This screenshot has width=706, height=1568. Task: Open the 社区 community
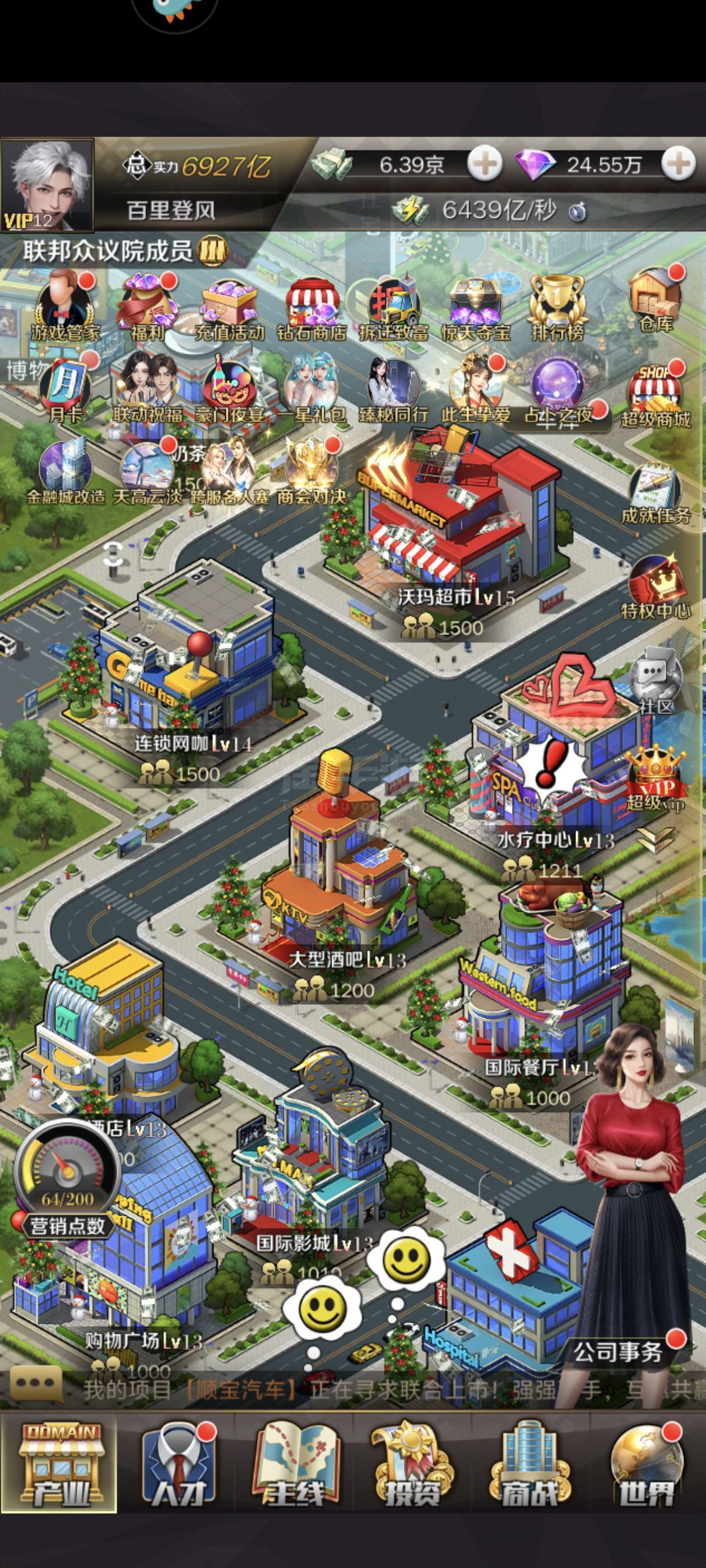[x=656, y=679]
